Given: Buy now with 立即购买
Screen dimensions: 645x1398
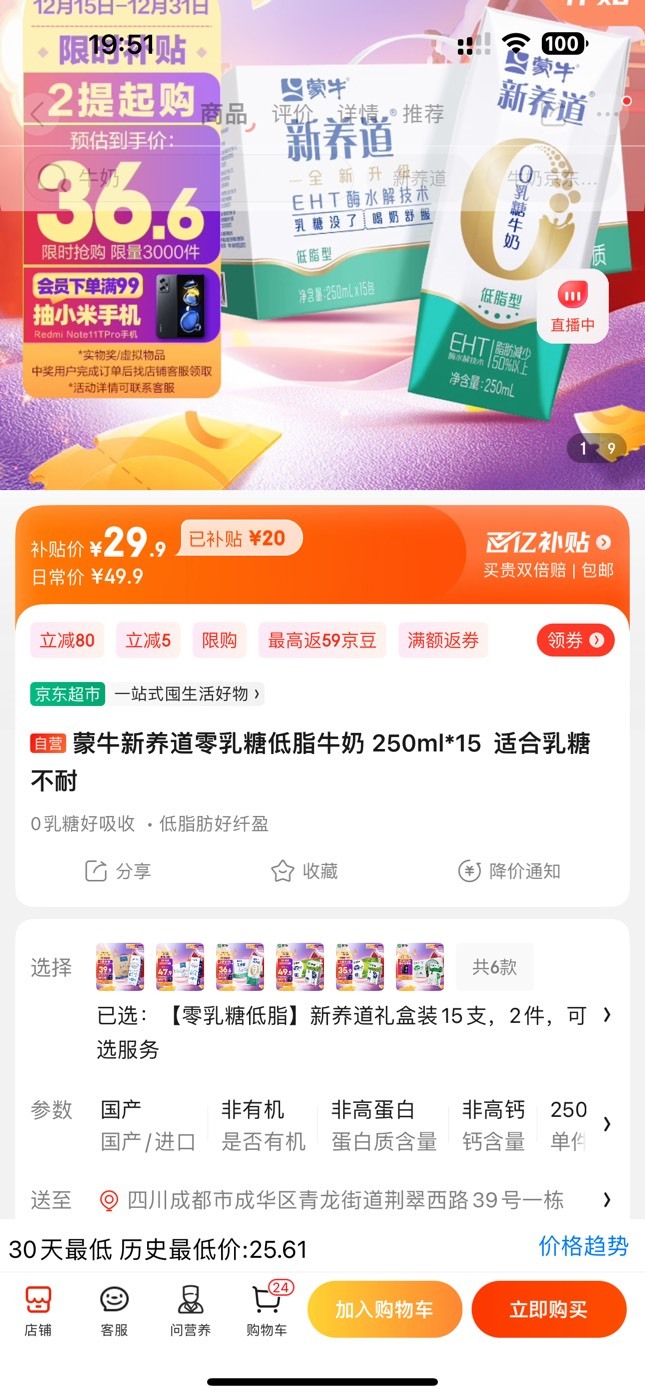Looking at the screenshot, I should (x=549, y=1309).
